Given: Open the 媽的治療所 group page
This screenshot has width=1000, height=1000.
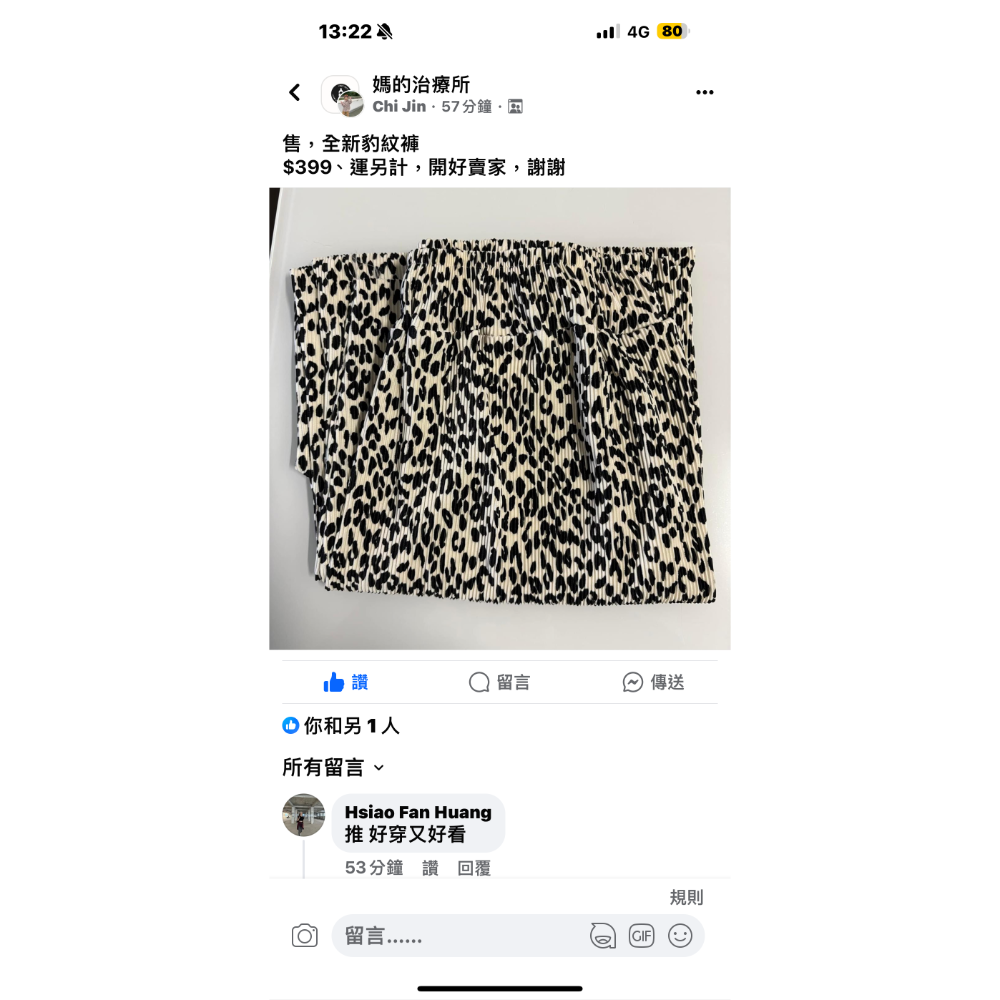Looking at the screenshot, I should [x=420, y=85].
